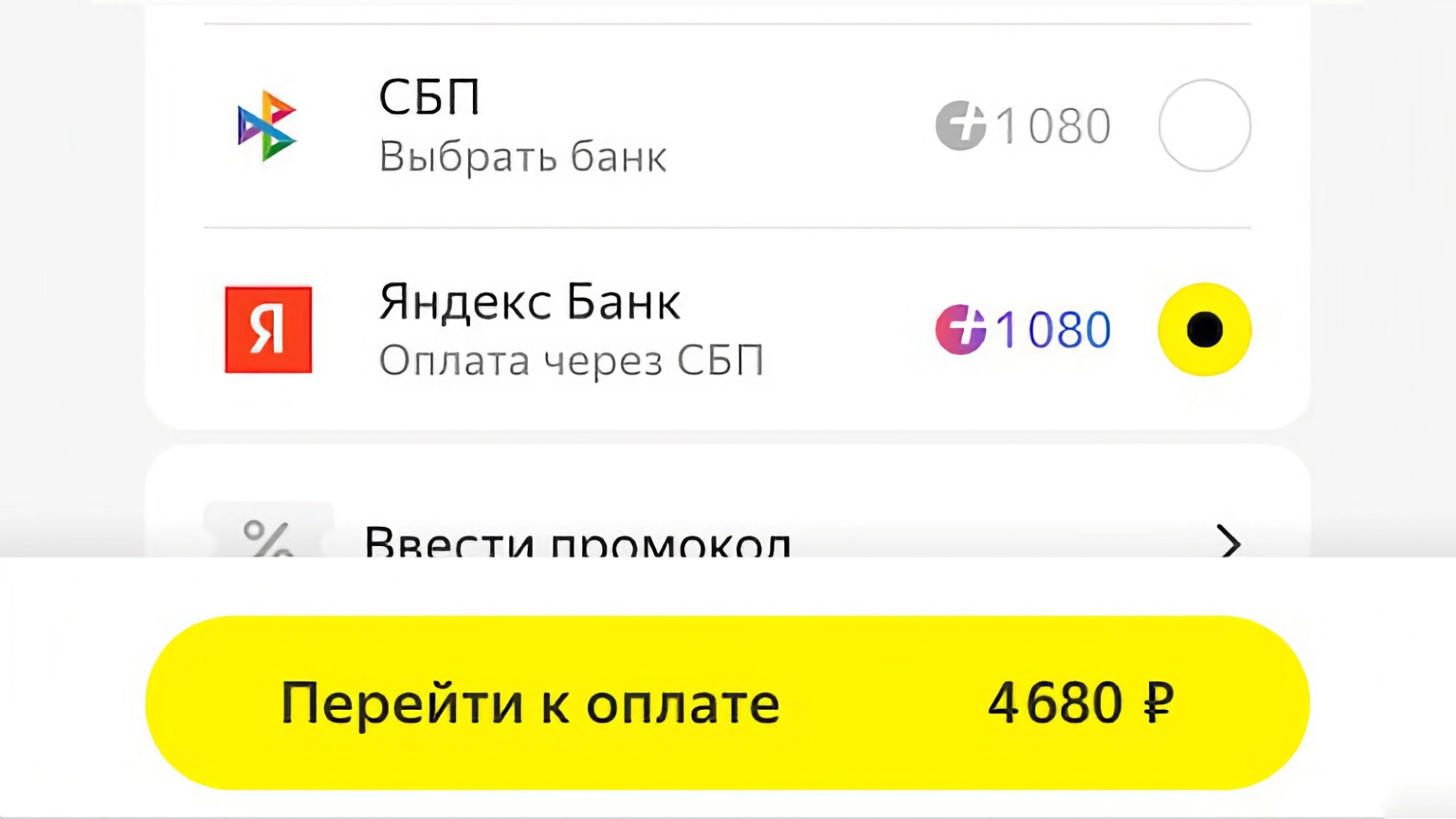The height and width of the screenshot is (819, 1456).
Task: Choose Яндекс Банк payment option
Action: pos(1203,330)
